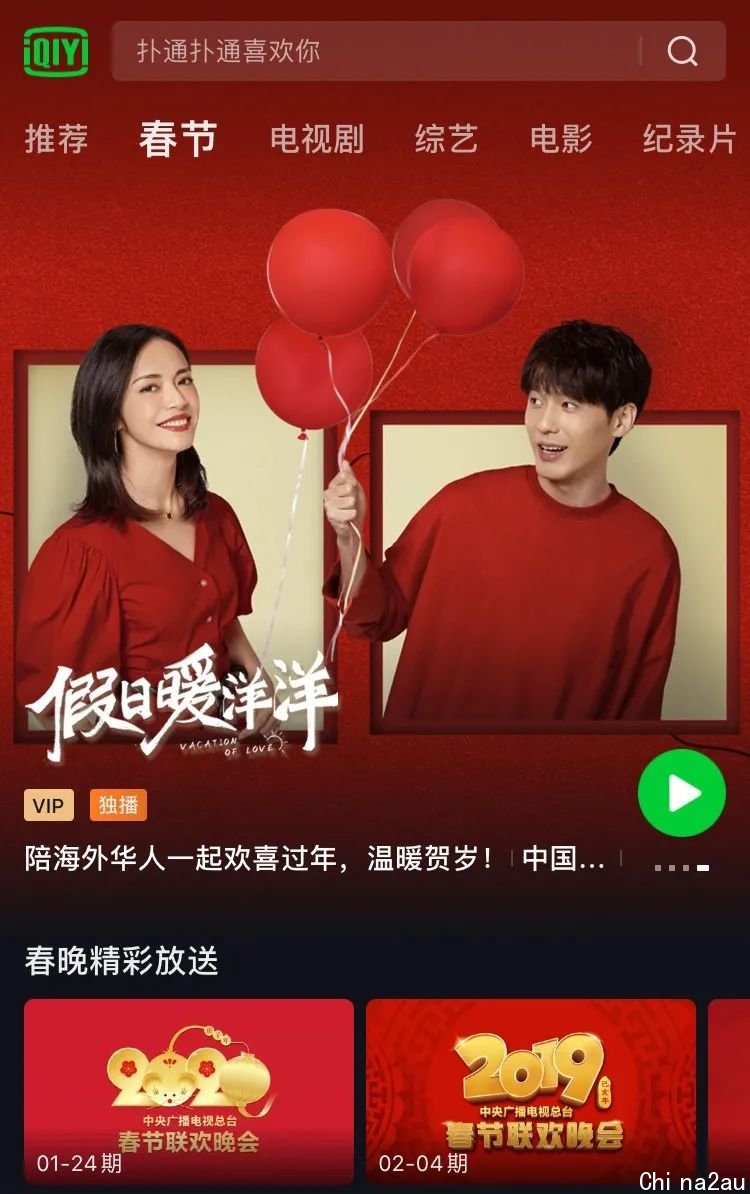Tap the banner page indicator dots
The height and width of the screenshot is (1194, 750).
point(682,868)
